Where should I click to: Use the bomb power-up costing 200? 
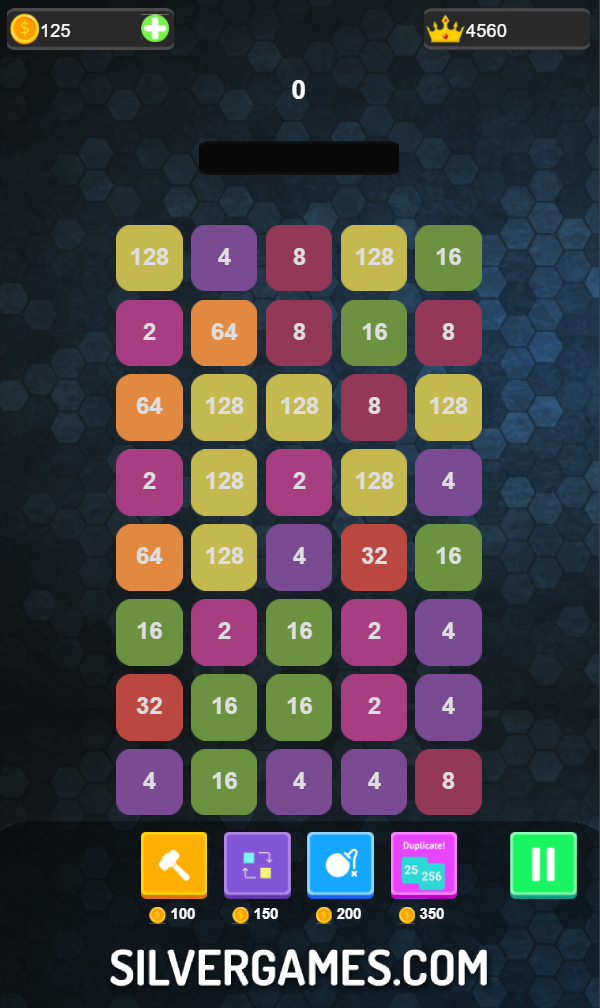click(340, 865)
